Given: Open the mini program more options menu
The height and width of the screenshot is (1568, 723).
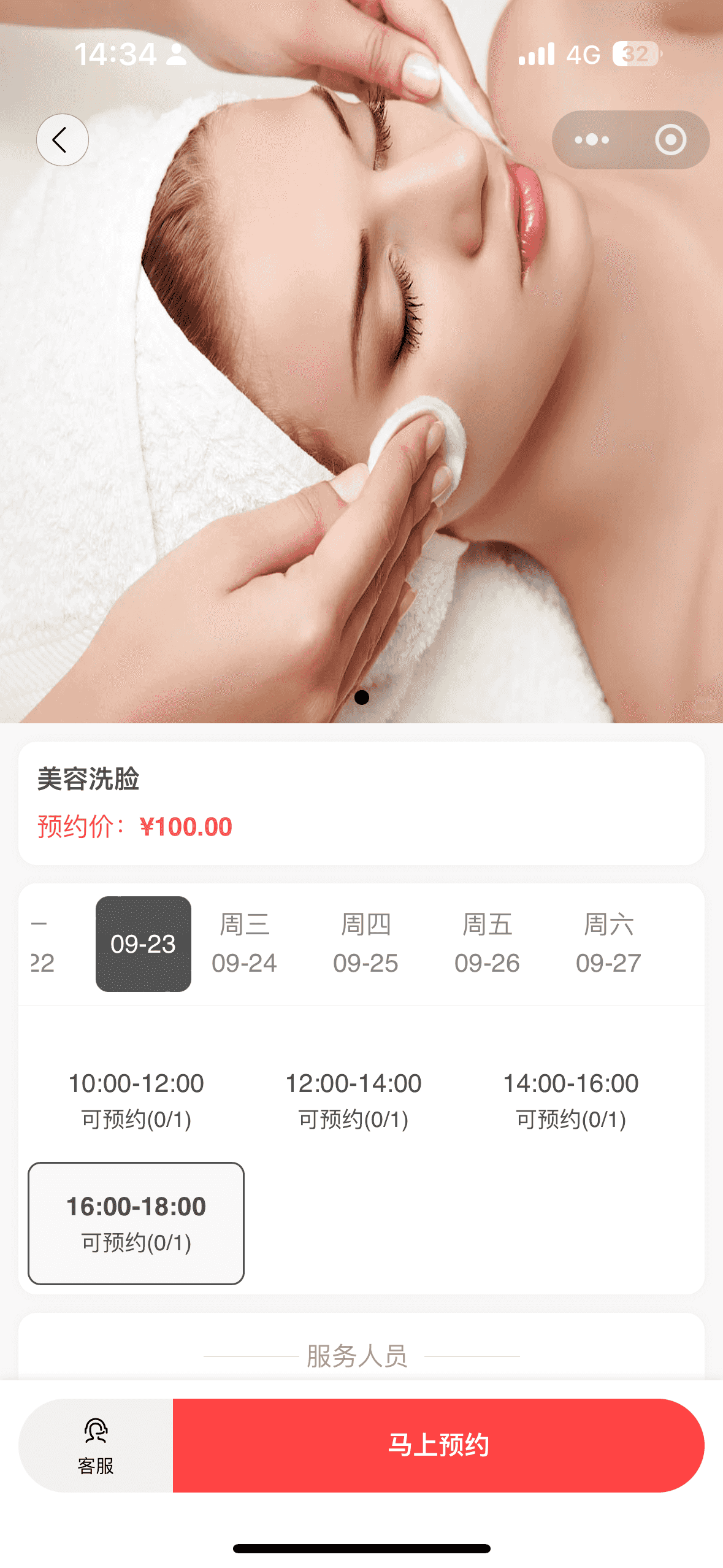Looking at the screenshot, I should click(592, 140).
